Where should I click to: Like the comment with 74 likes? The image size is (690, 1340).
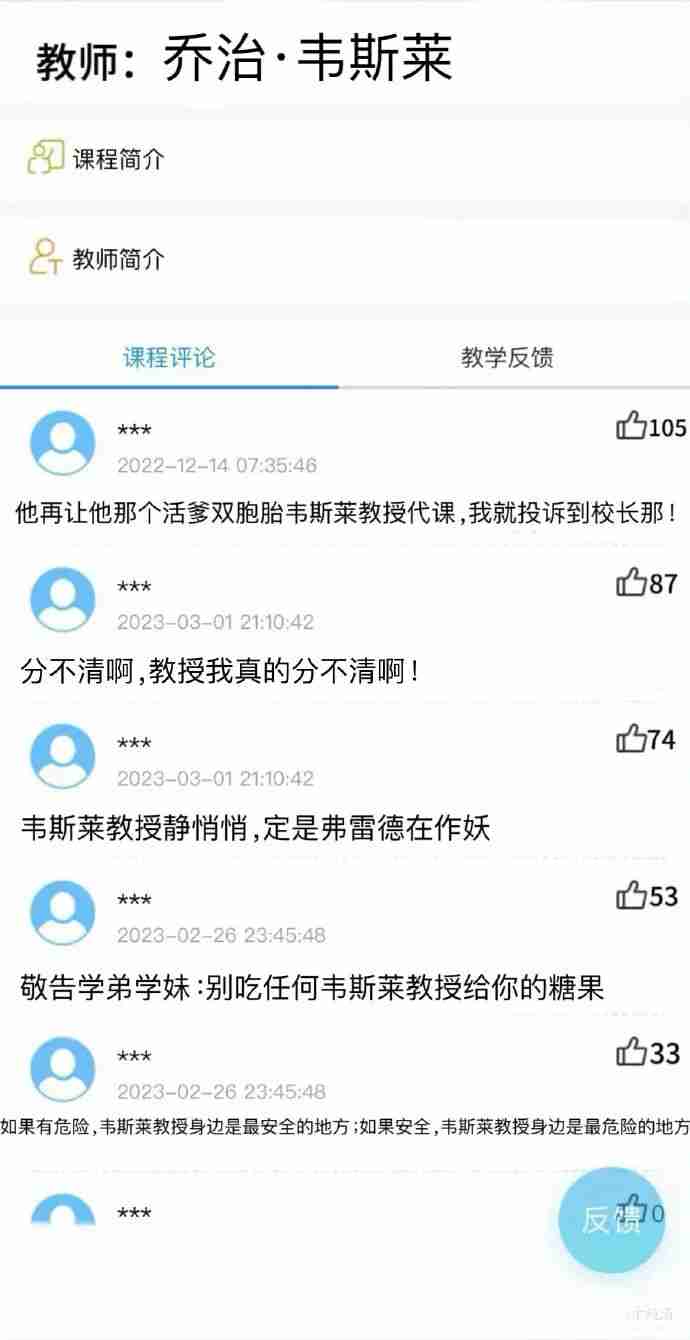click(x=631, y=740)
